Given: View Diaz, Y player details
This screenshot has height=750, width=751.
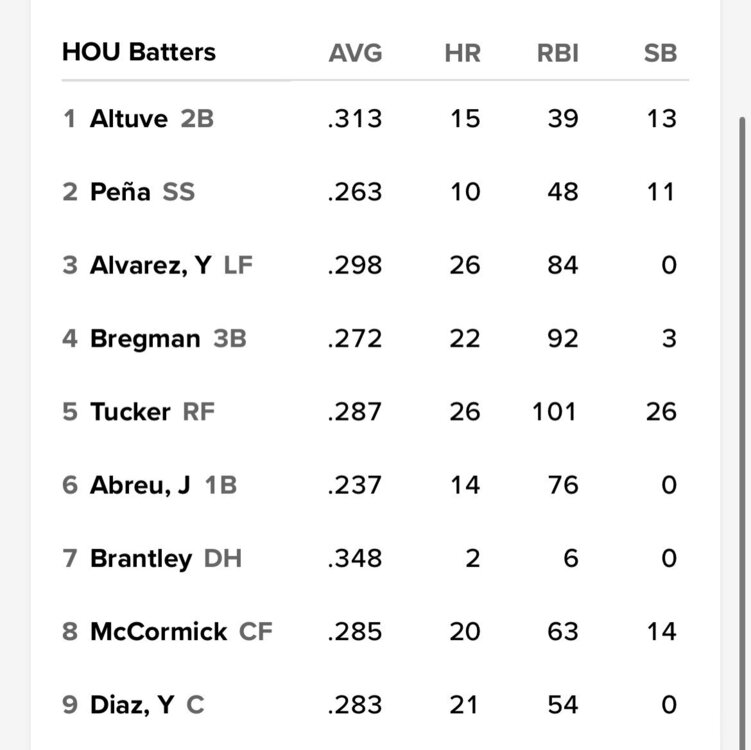Looking at the screenshot, I should point(131,705).
